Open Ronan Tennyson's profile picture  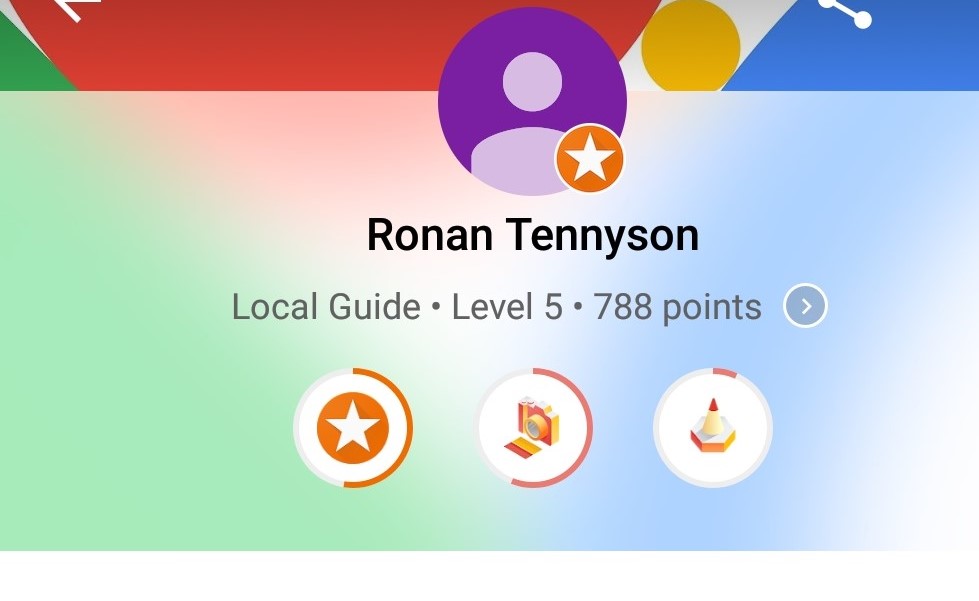tap(532, 100)
